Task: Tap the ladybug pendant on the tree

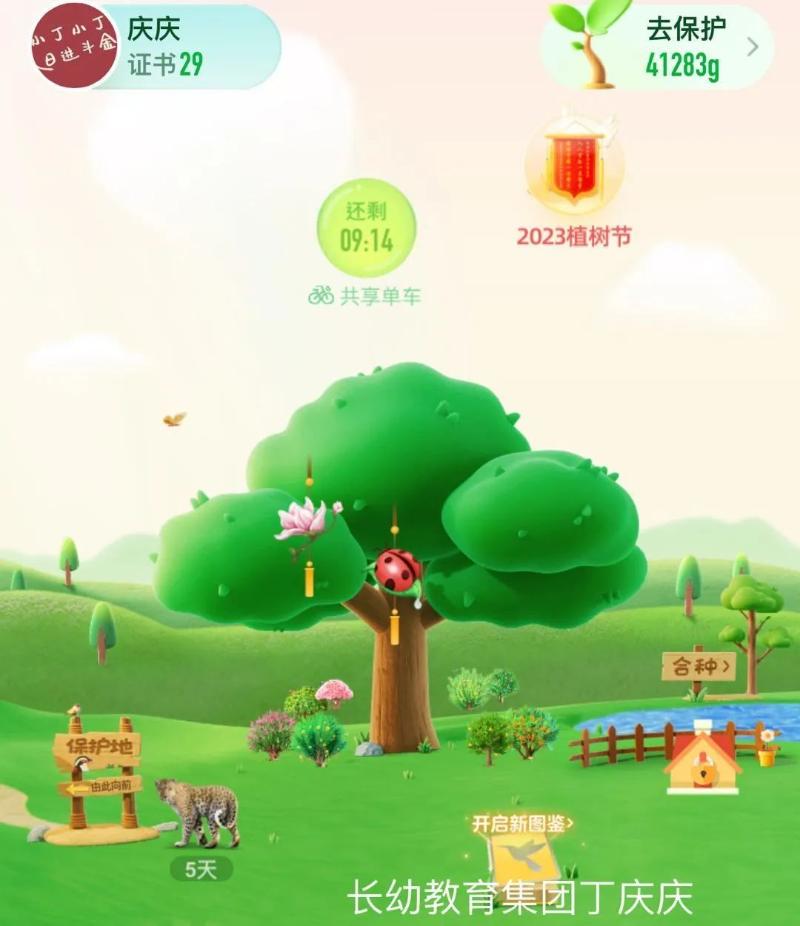Action: (x=398, y=572)
